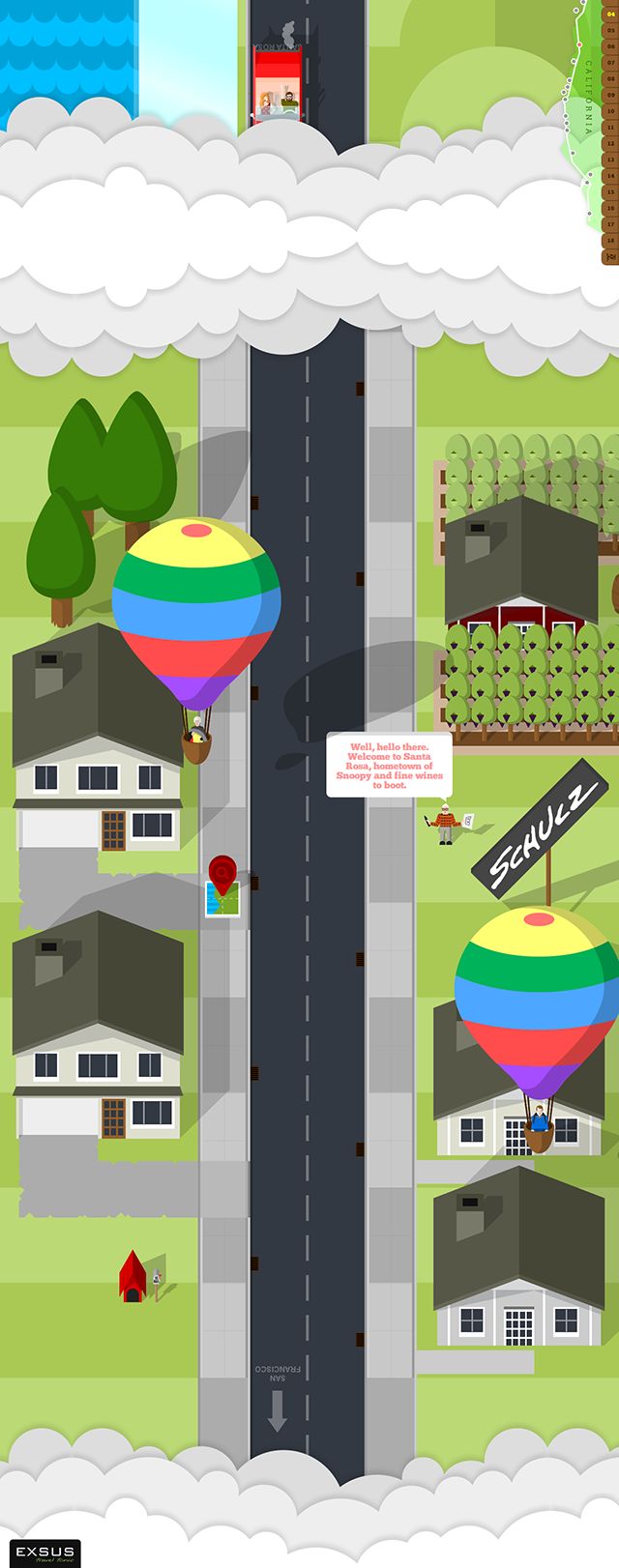Jump to chapter 09
Screen dimensions: 619x1568
click(x=611, y=95)
